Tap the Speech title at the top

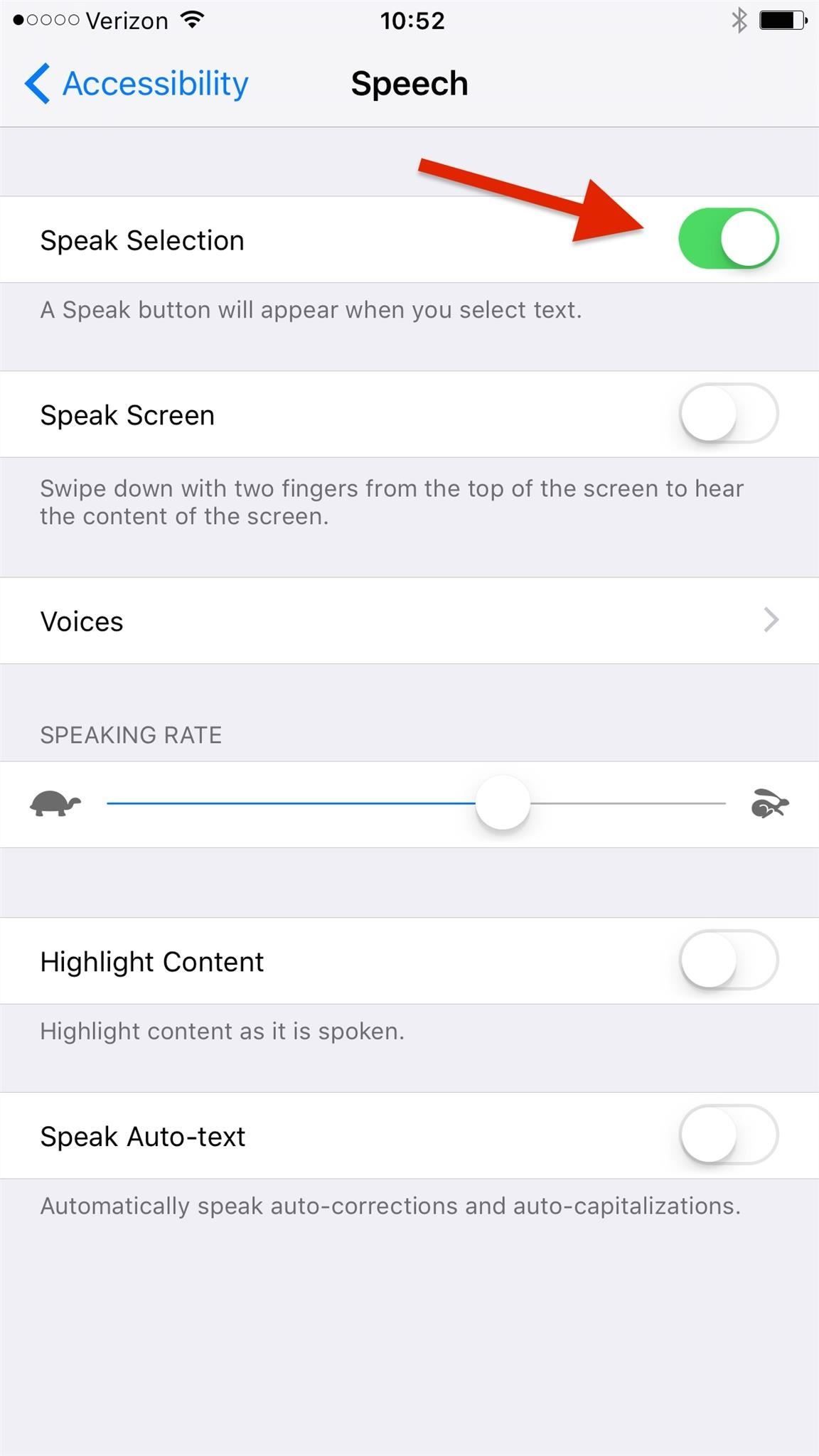coord(409,82)
